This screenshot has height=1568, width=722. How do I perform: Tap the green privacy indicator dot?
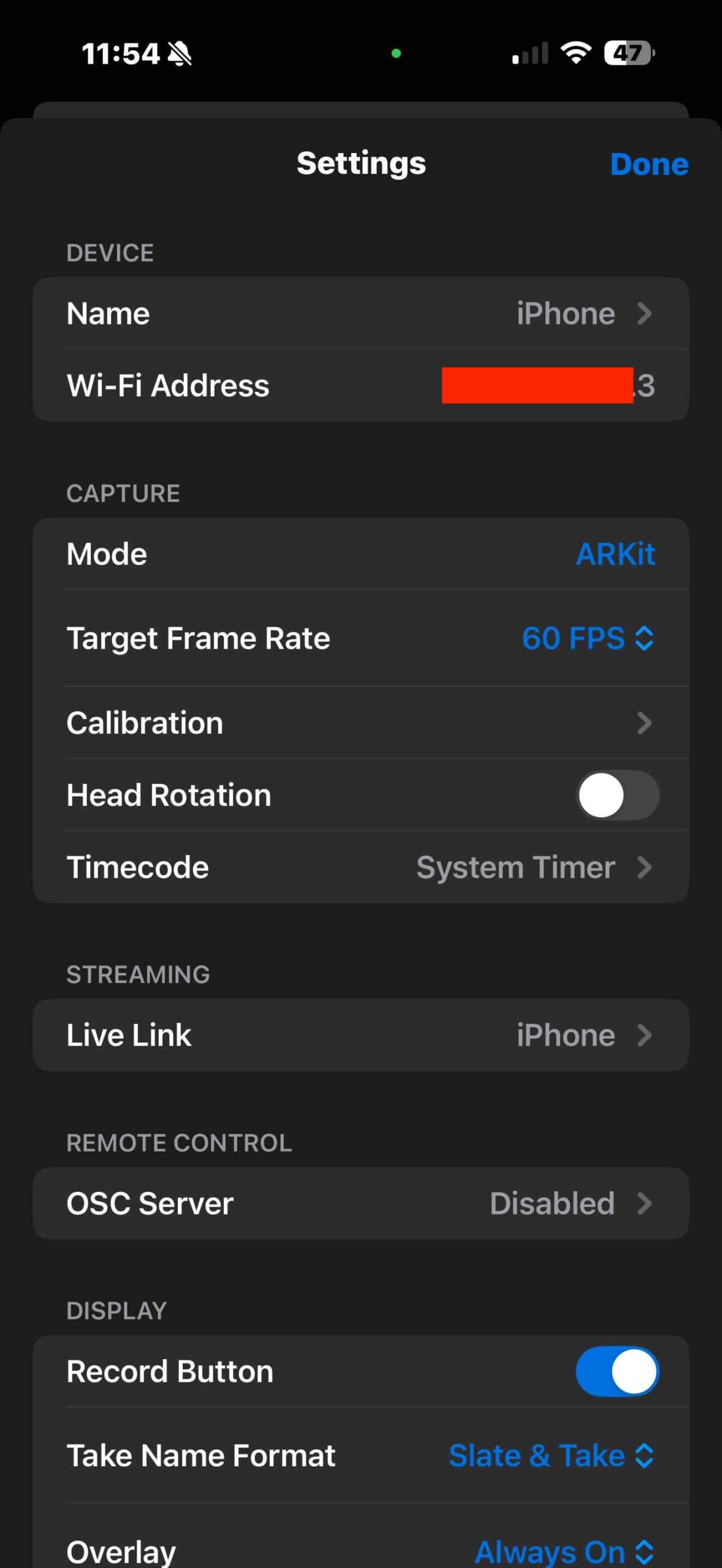[x=397, y=54]
